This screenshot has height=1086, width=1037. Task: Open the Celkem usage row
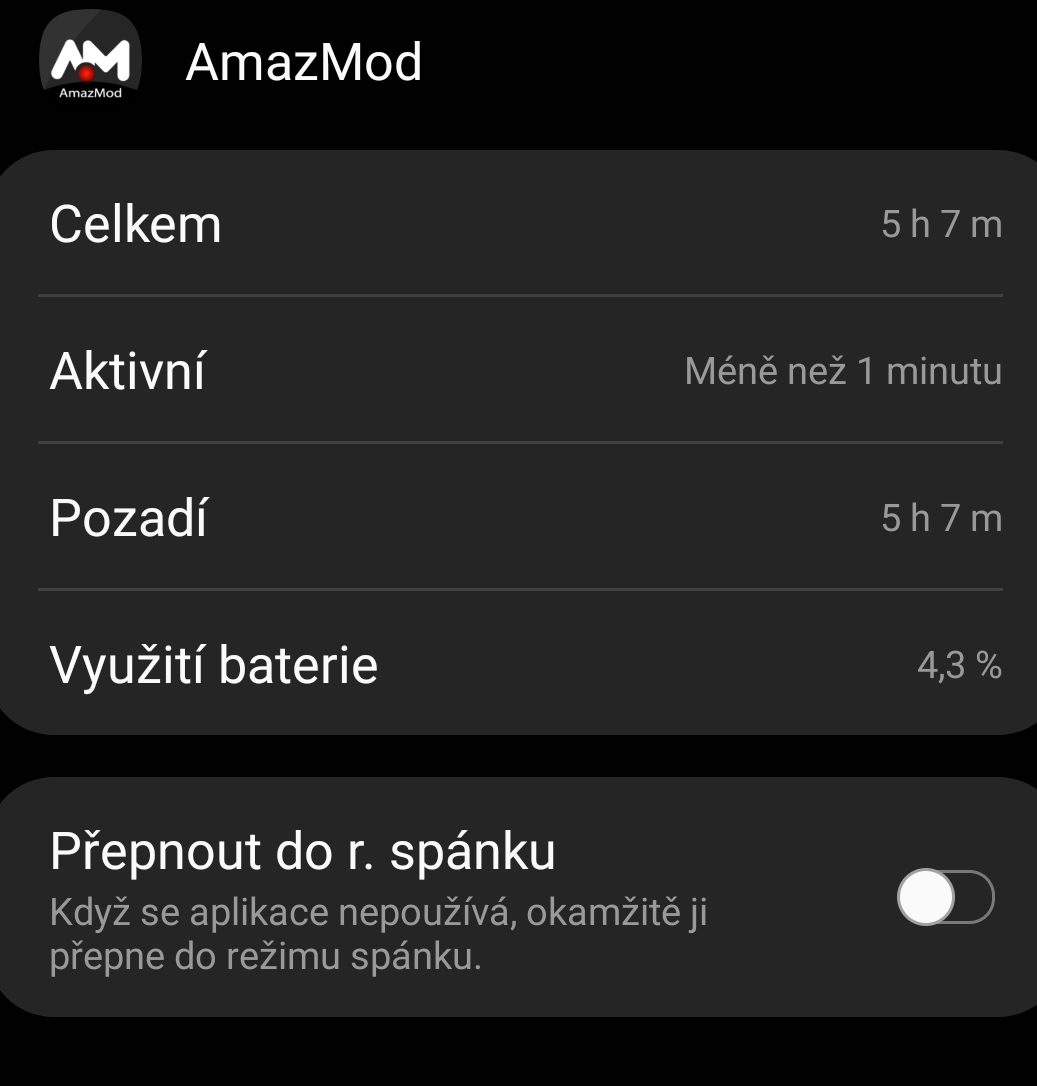(518, 224)
